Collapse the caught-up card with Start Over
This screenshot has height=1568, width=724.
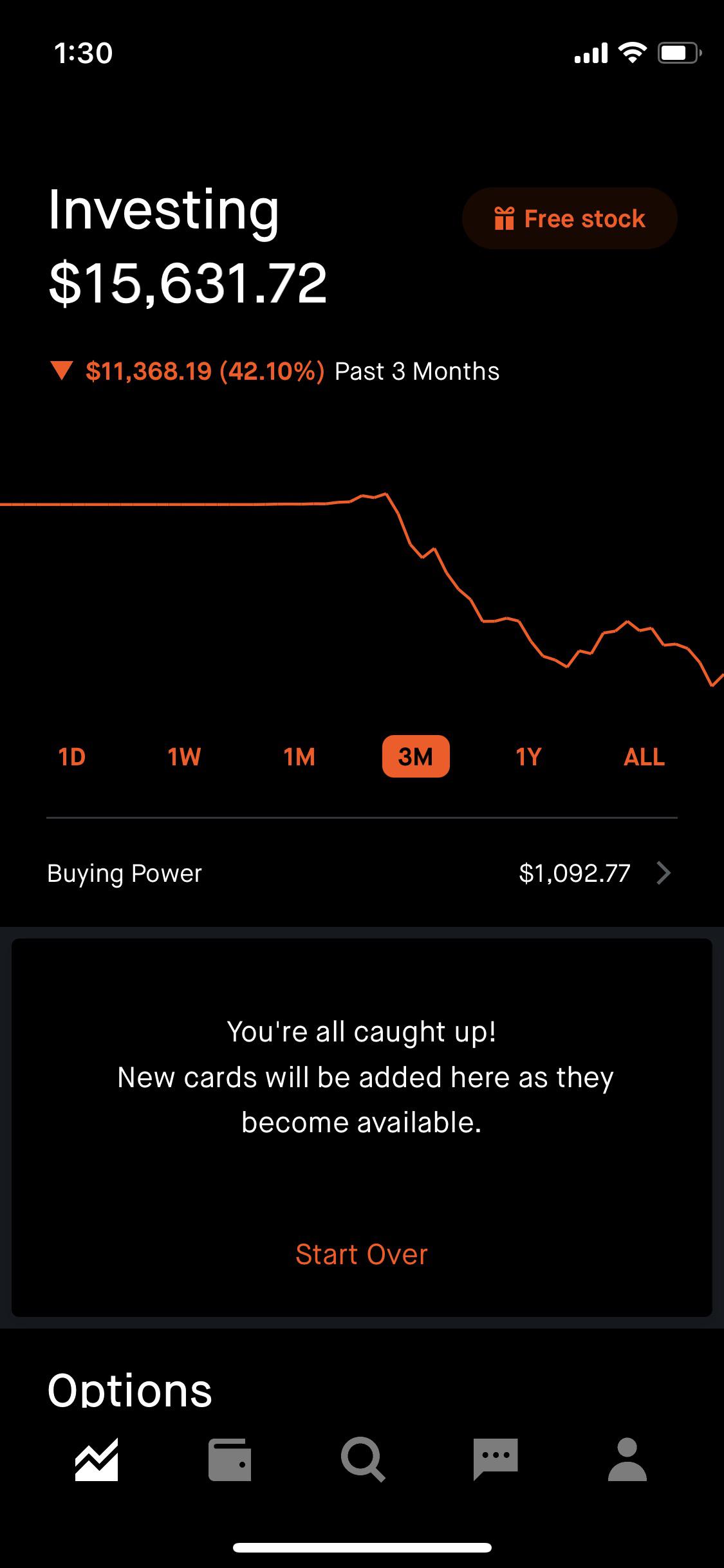tap(362, 1253)
